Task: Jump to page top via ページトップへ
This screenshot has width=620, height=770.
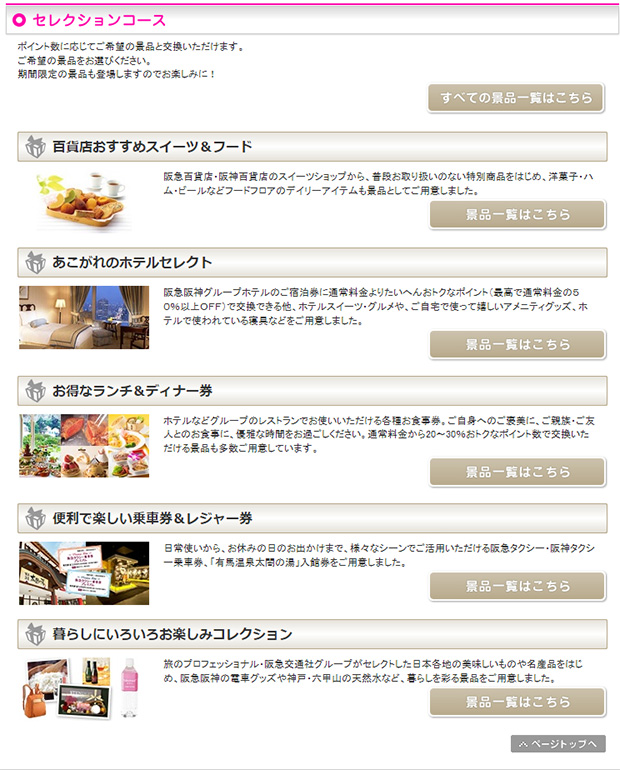Action: [558, 744]
